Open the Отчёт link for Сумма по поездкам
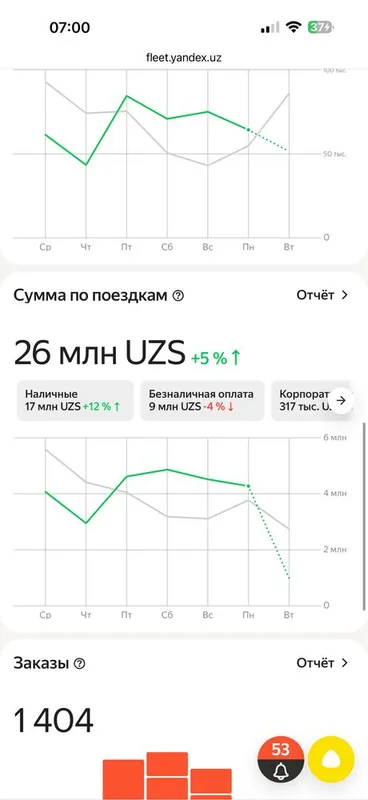 pyautogui.click(x=322, y=295)
